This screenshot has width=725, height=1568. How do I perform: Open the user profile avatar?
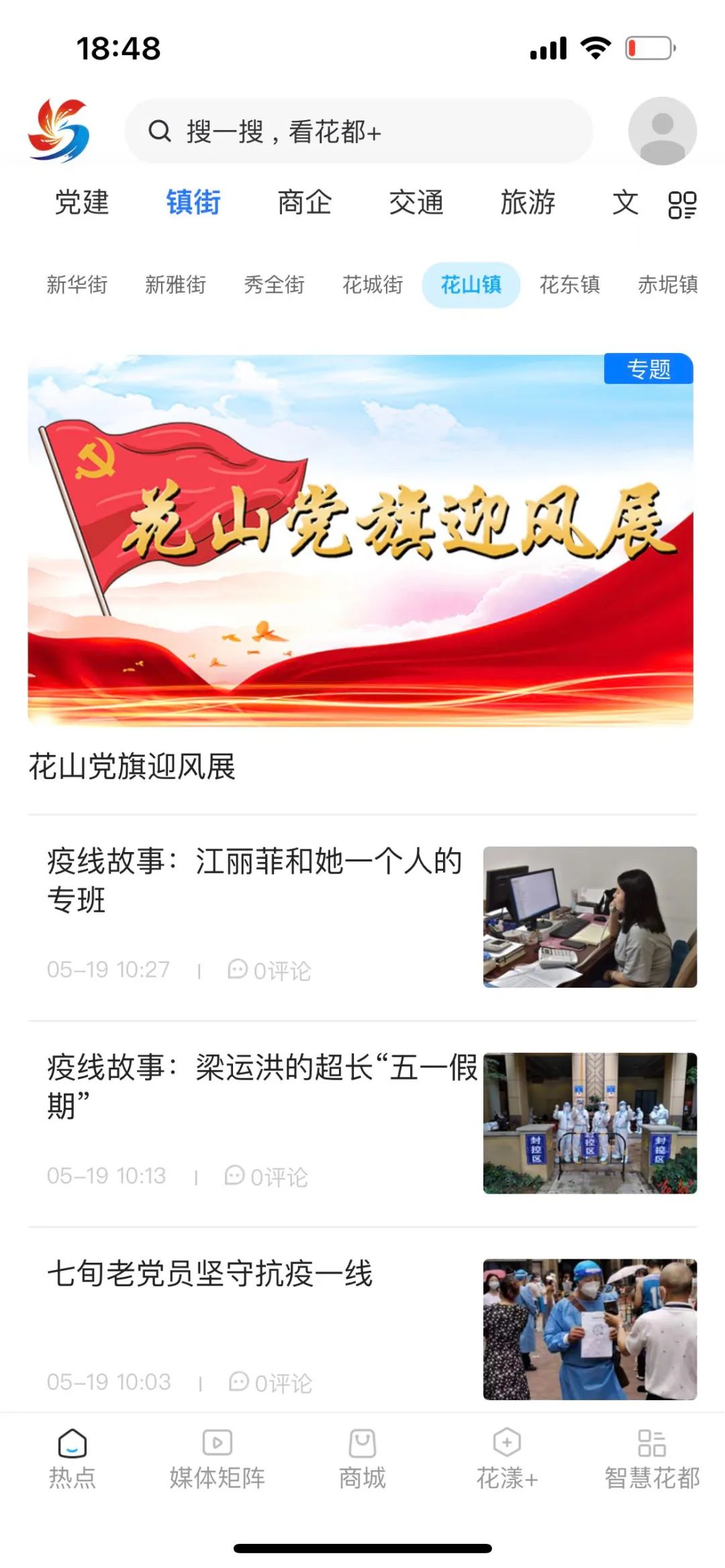[662, 132]
